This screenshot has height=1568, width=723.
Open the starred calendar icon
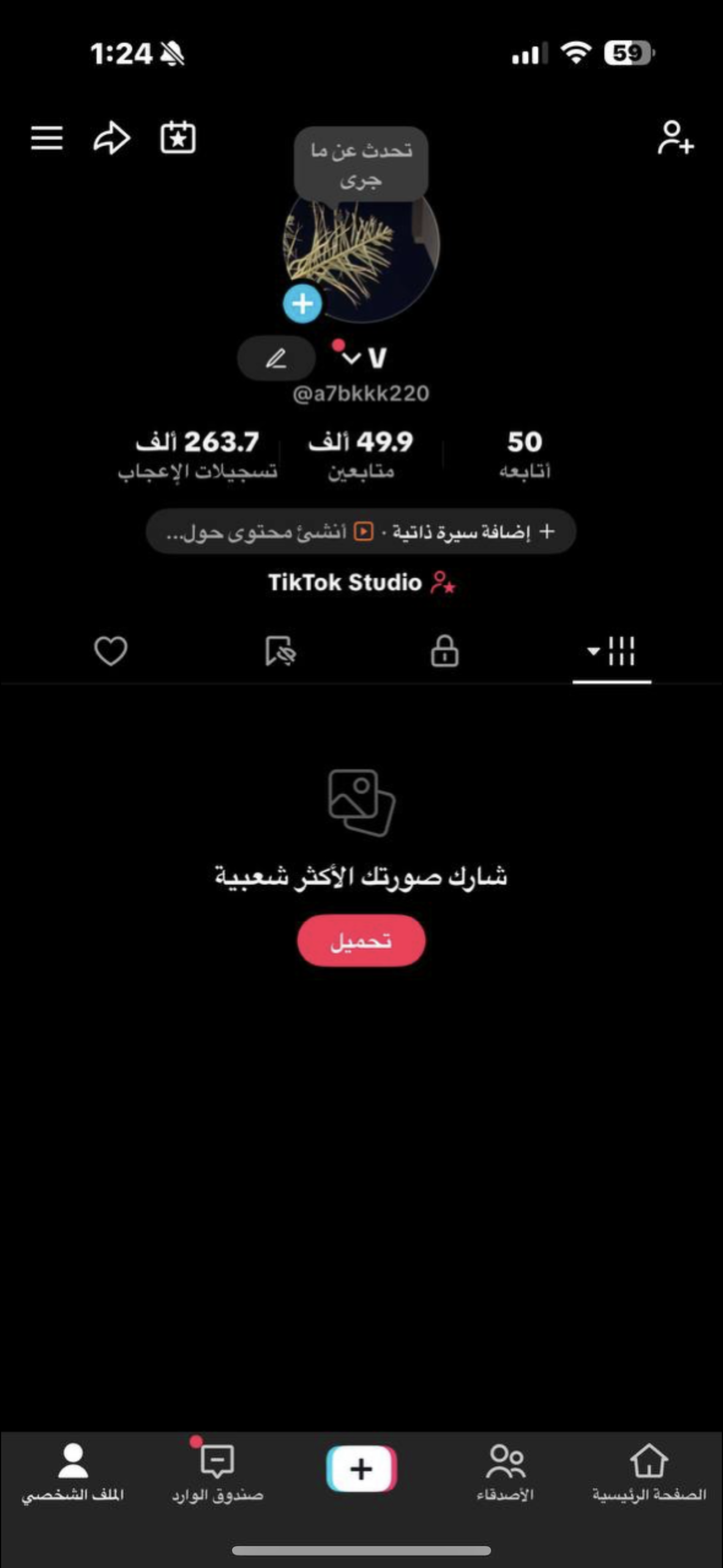click(178, 138)
